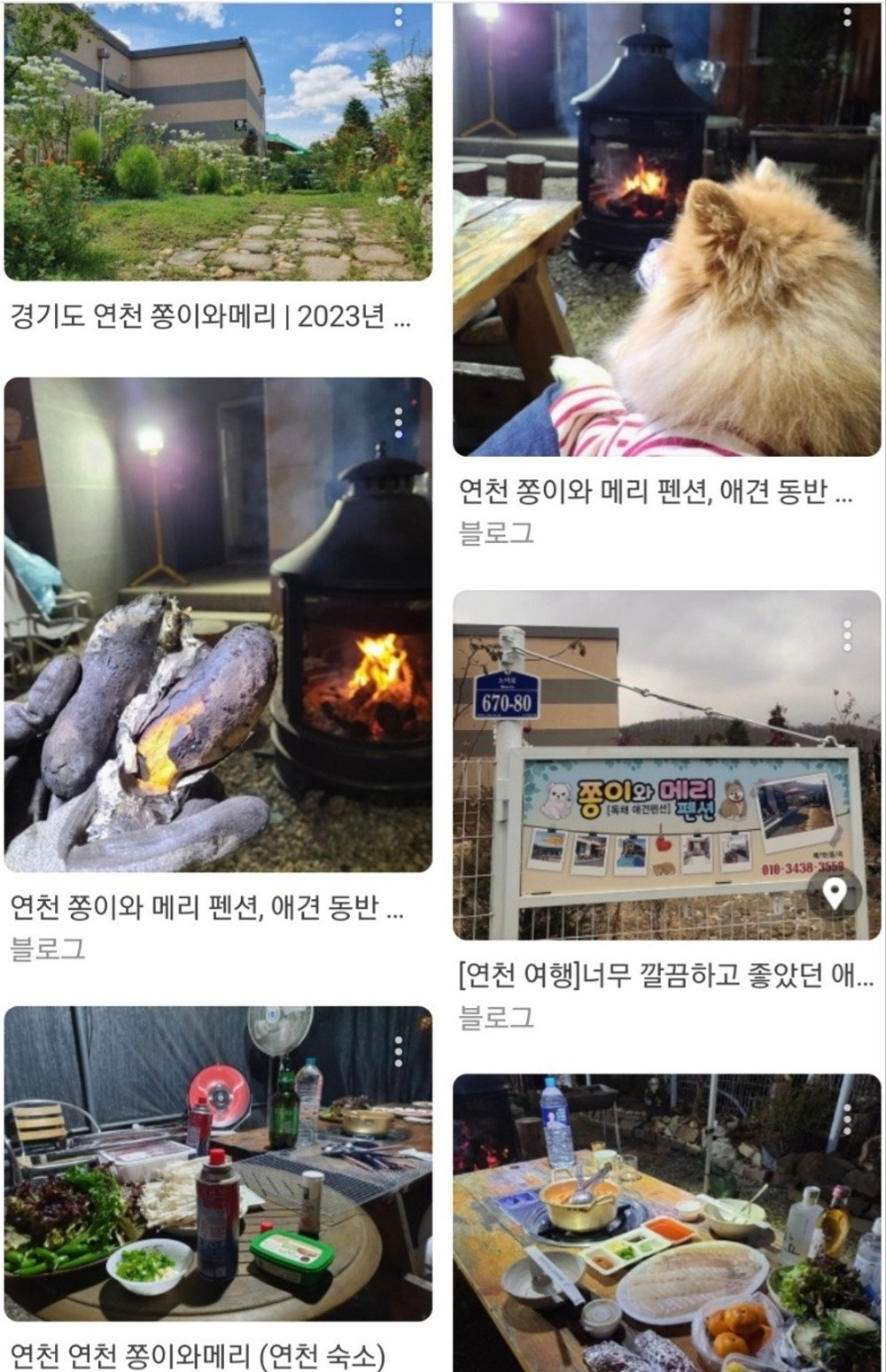Open the garden path photo of 쫑이와메리
The image size is (886, 1372).
[217, 142]
